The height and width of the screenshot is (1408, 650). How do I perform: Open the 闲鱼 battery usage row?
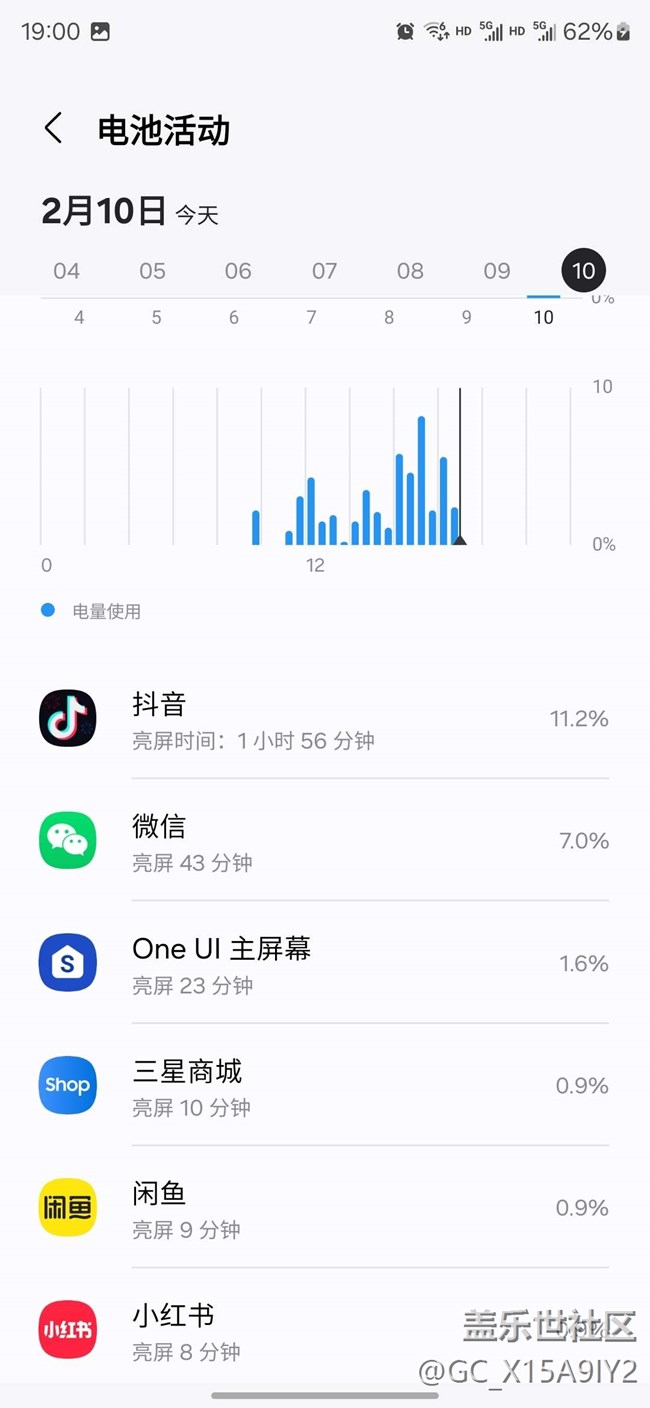point(325,1207)
